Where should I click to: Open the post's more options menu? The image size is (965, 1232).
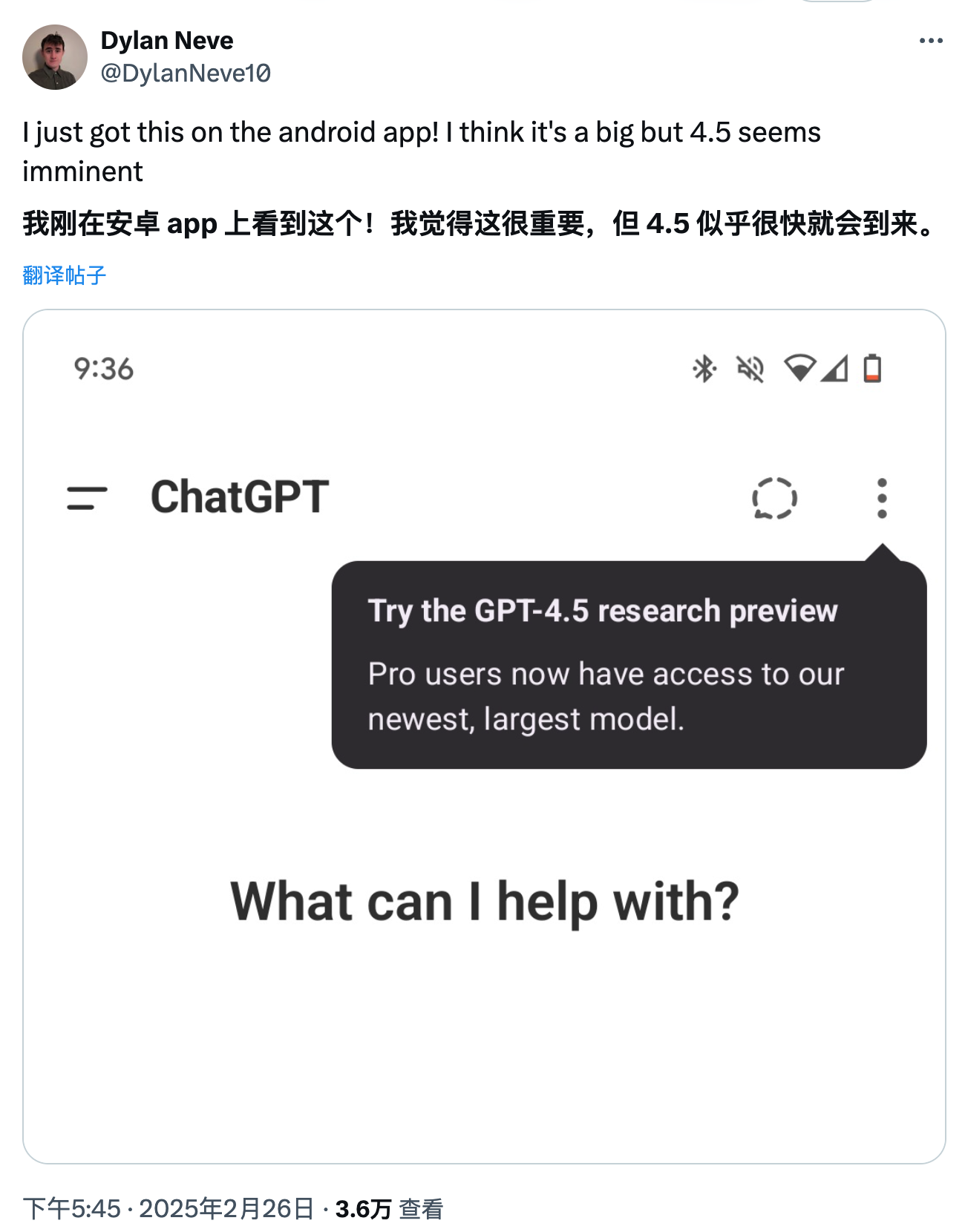pyautogui.click(x=930, y=41)
